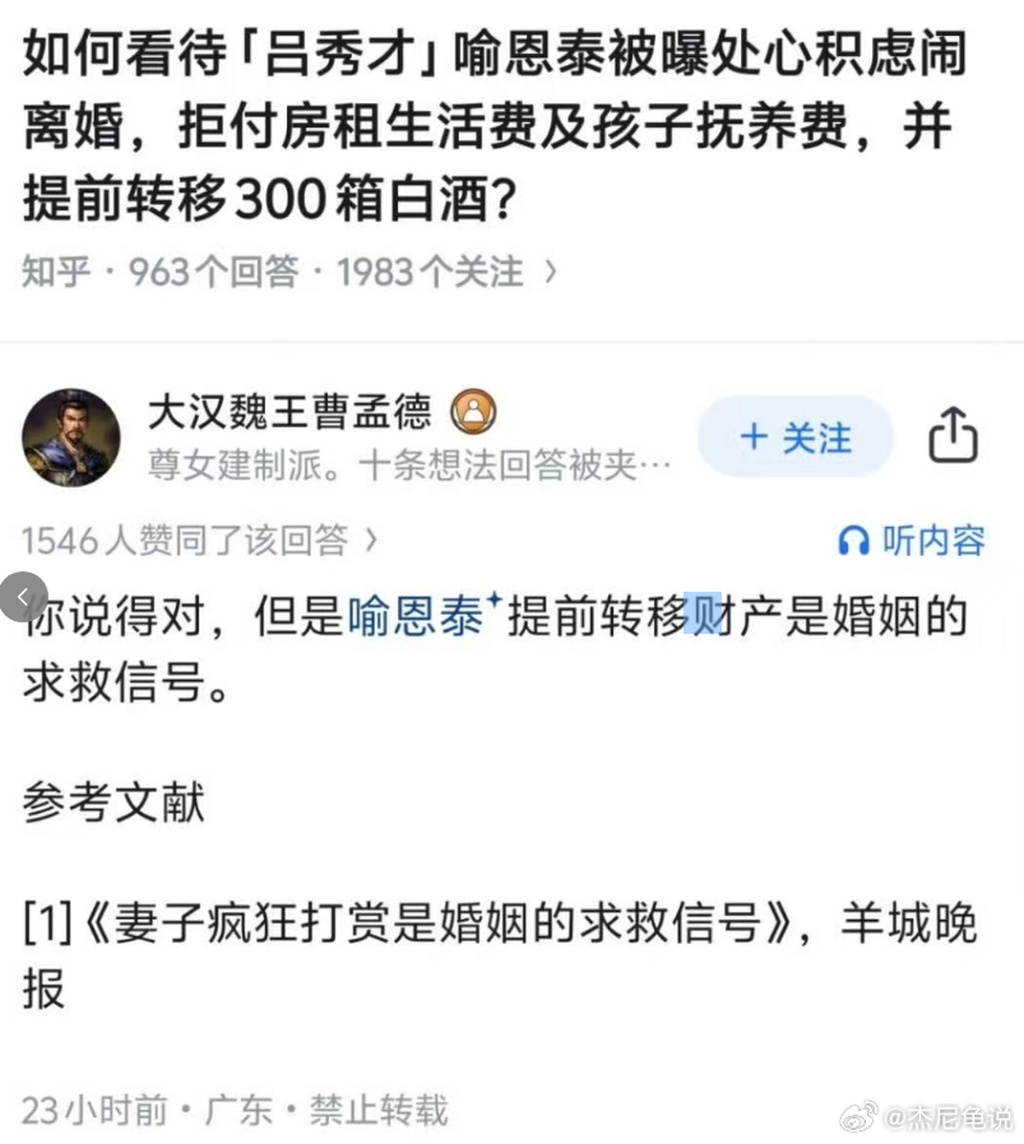The image size is (1024, 1144).
Task: Open 大汉魏王曹孟德's profile avatar
Action: (x=71, y=438)
